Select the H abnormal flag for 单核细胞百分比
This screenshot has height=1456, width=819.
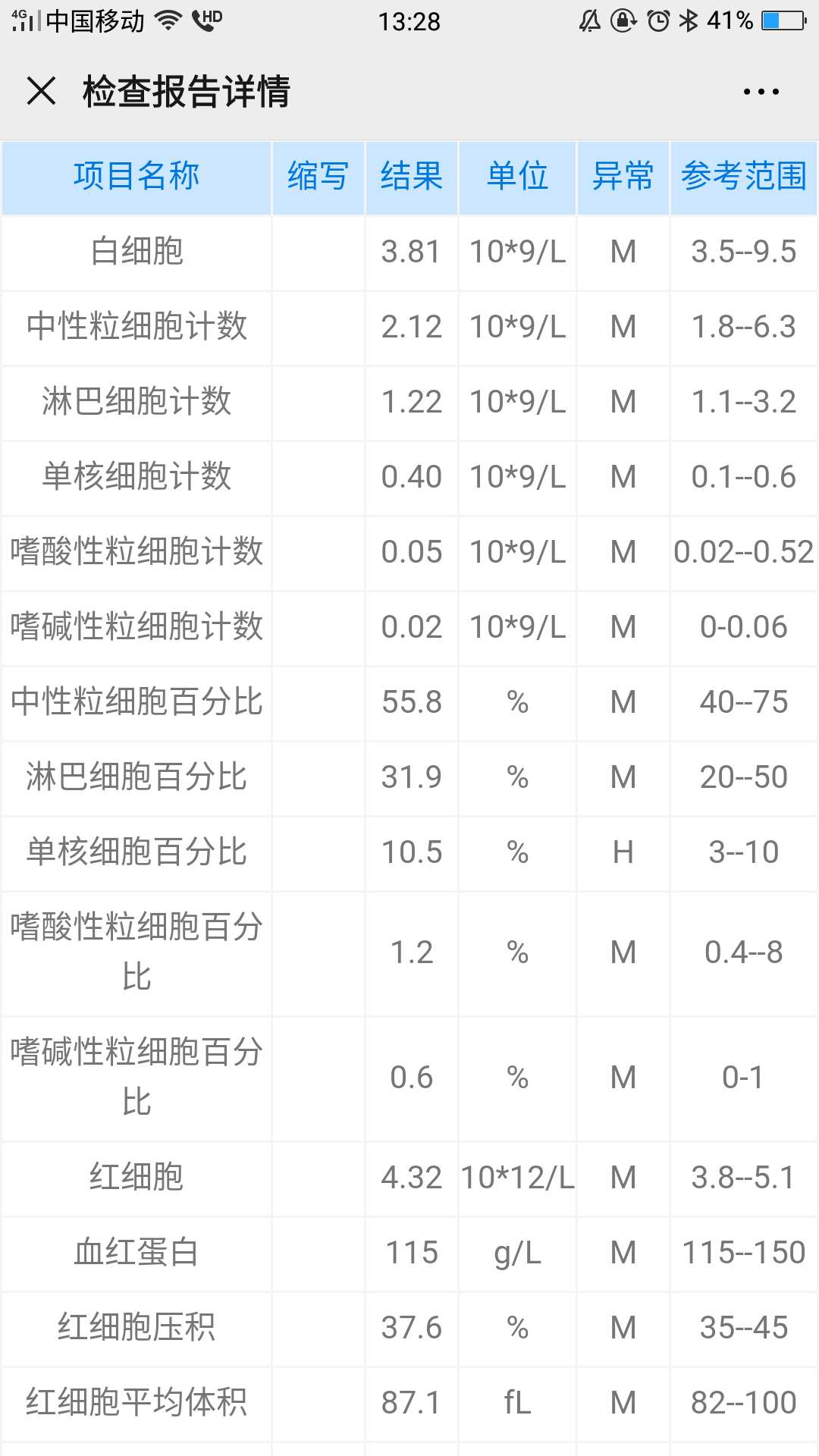[623, 852]
